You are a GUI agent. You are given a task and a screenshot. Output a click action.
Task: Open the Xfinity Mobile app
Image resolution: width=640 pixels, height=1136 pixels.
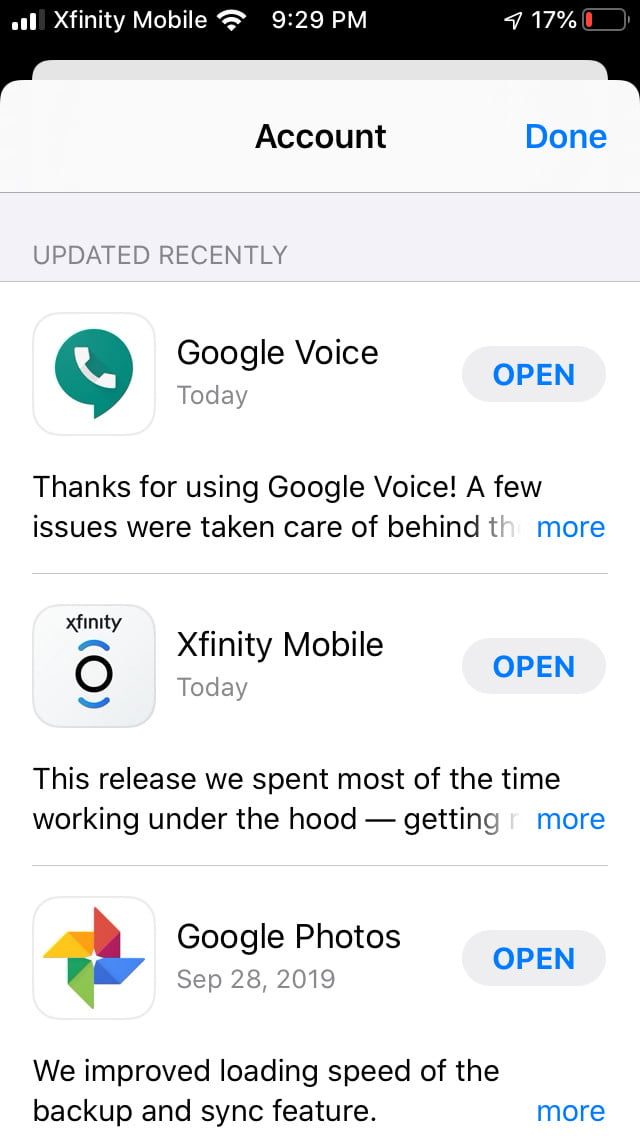point(533,667)
